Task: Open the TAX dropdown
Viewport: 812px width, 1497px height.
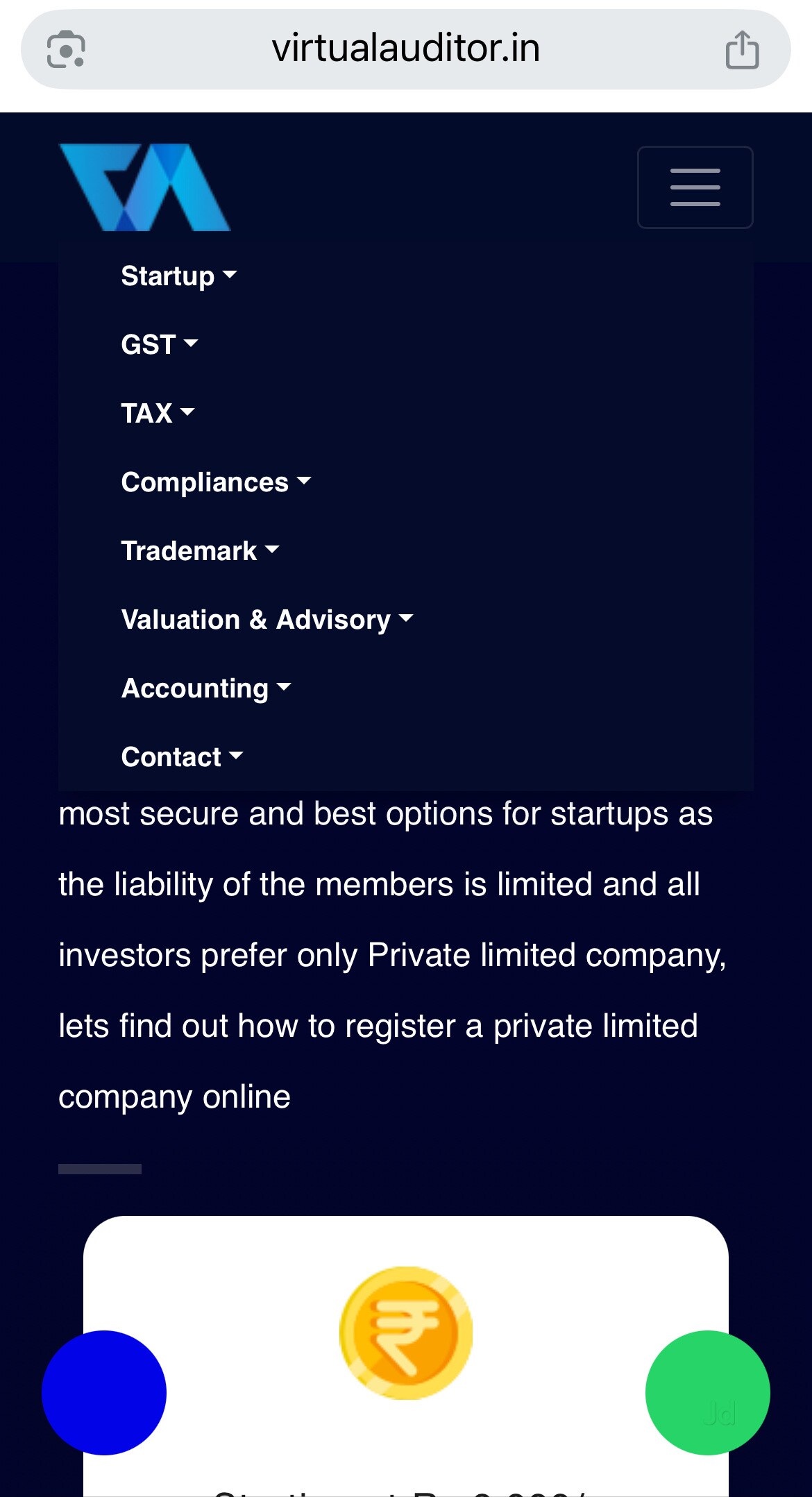Action: 158,414
